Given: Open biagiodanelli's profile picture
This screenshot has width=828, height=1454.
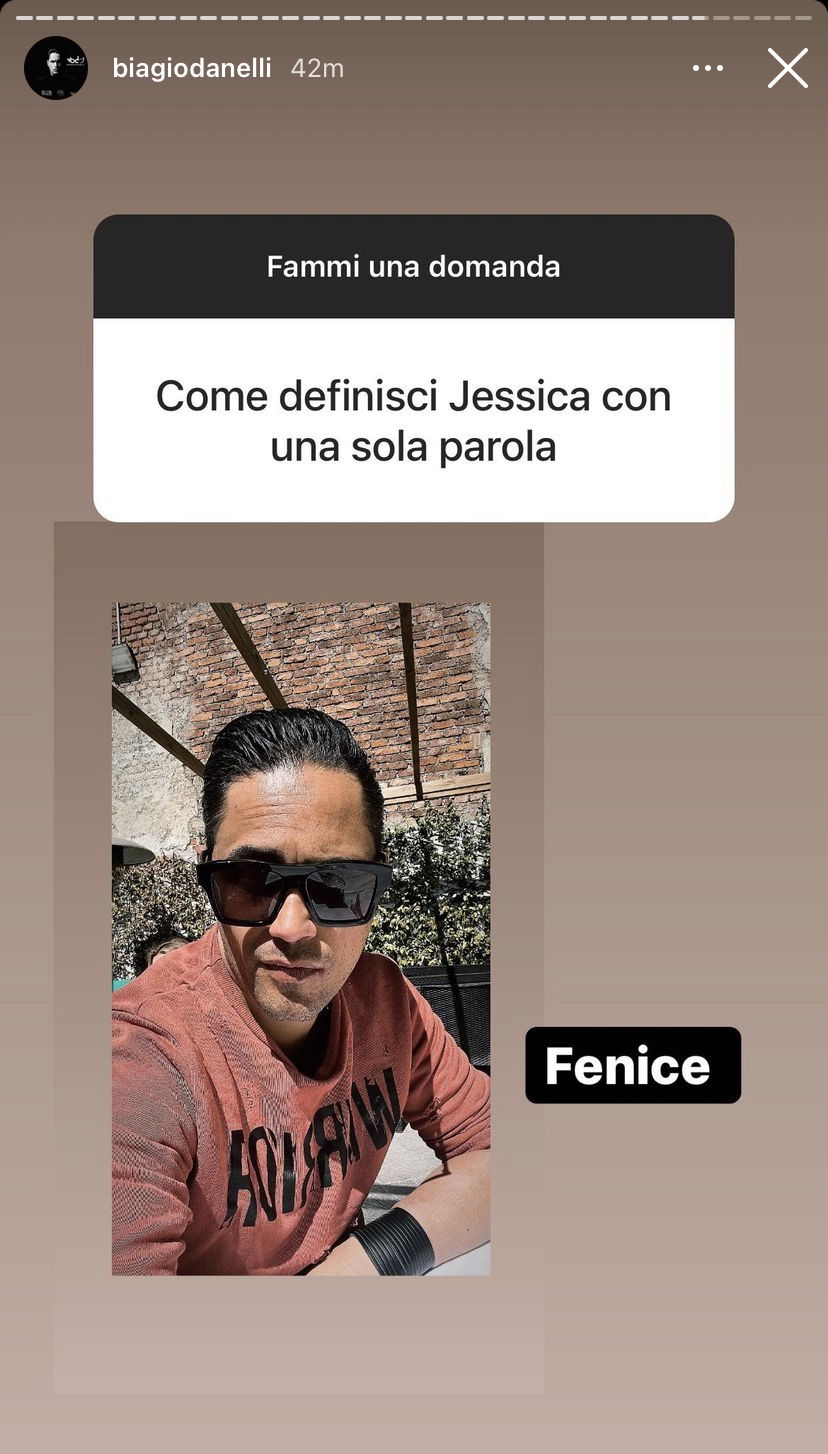Looking at the screenshot, I should pyautogui.click(x=56, y=68).
